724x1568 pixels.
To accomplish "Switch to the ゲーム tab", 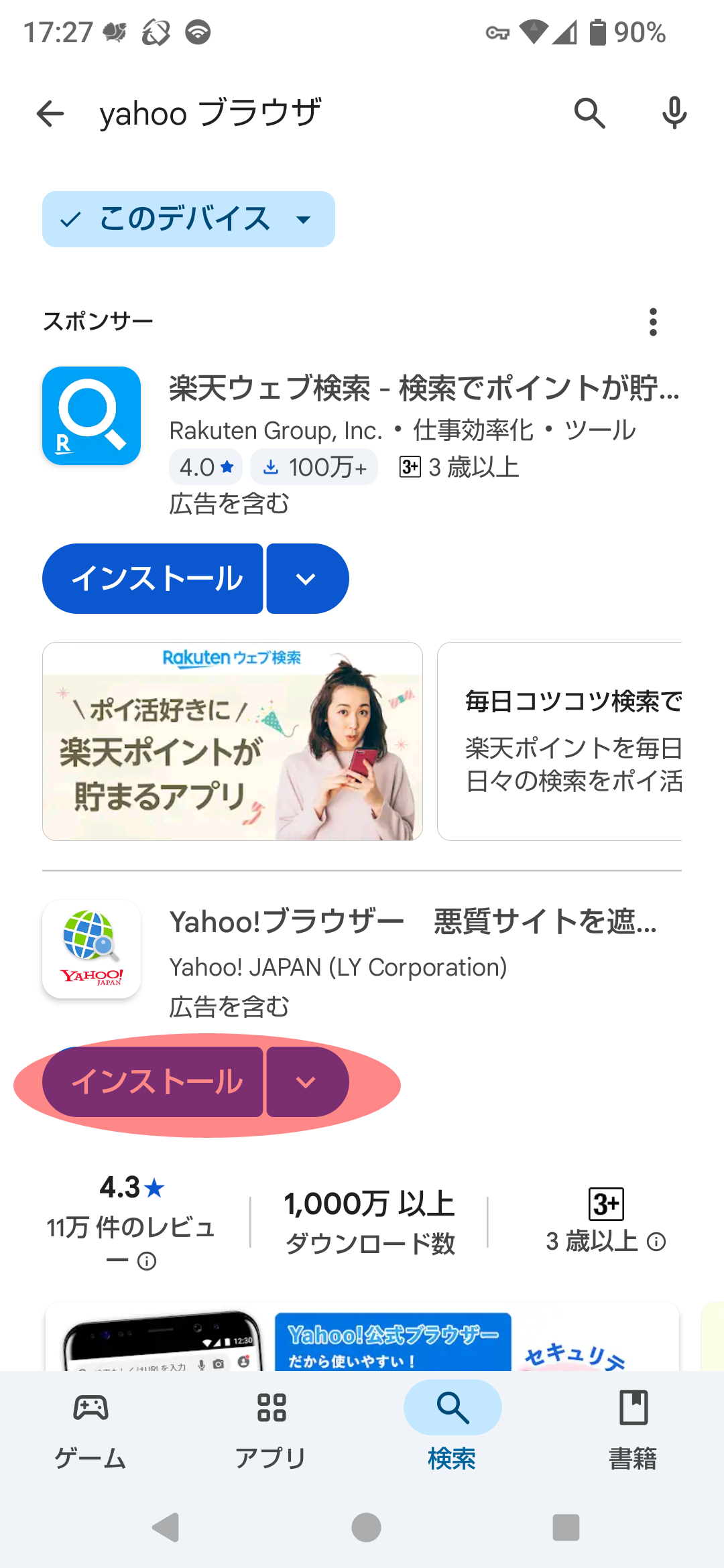I will [x=90, y=1427].
